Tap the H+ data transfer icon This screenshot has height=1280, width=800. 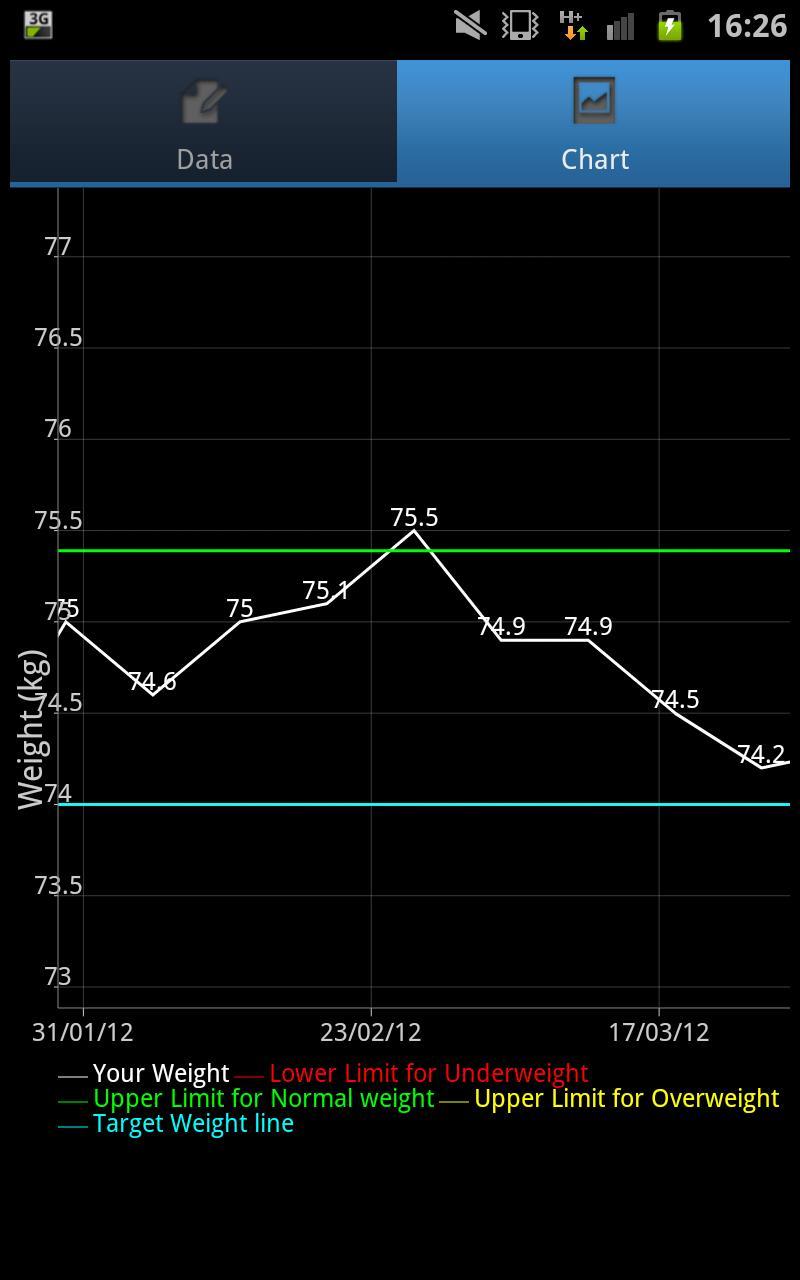tap(571, 25)
